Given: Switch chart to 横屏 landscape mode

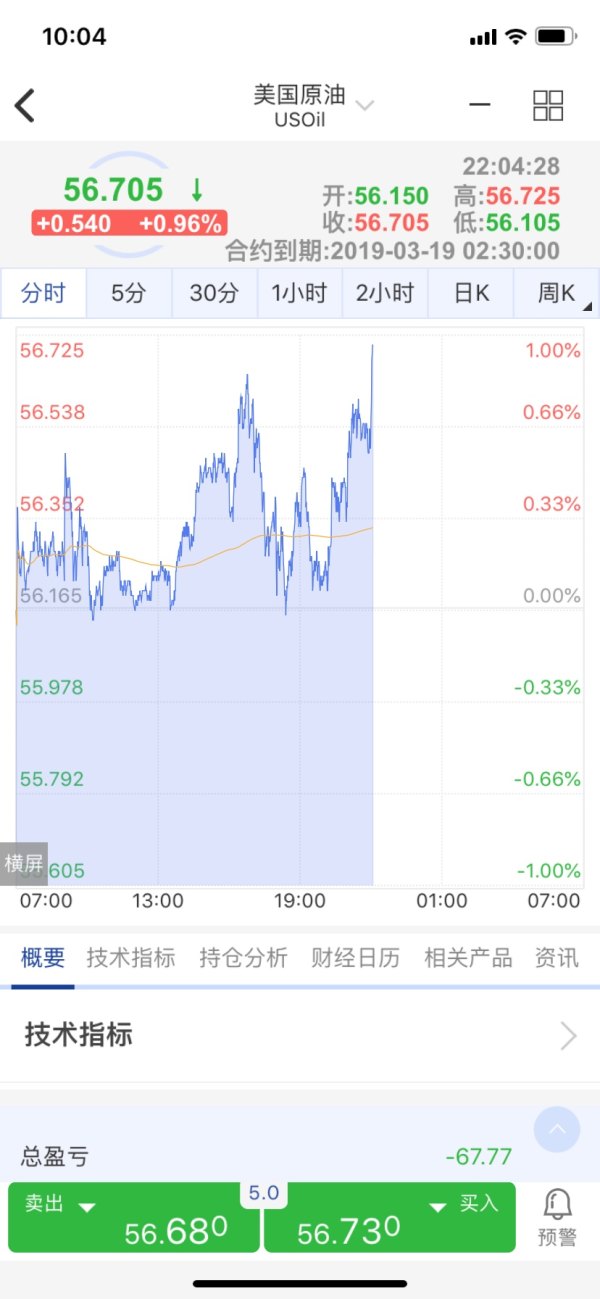Looking at the screenshot, I should point(24,863).
